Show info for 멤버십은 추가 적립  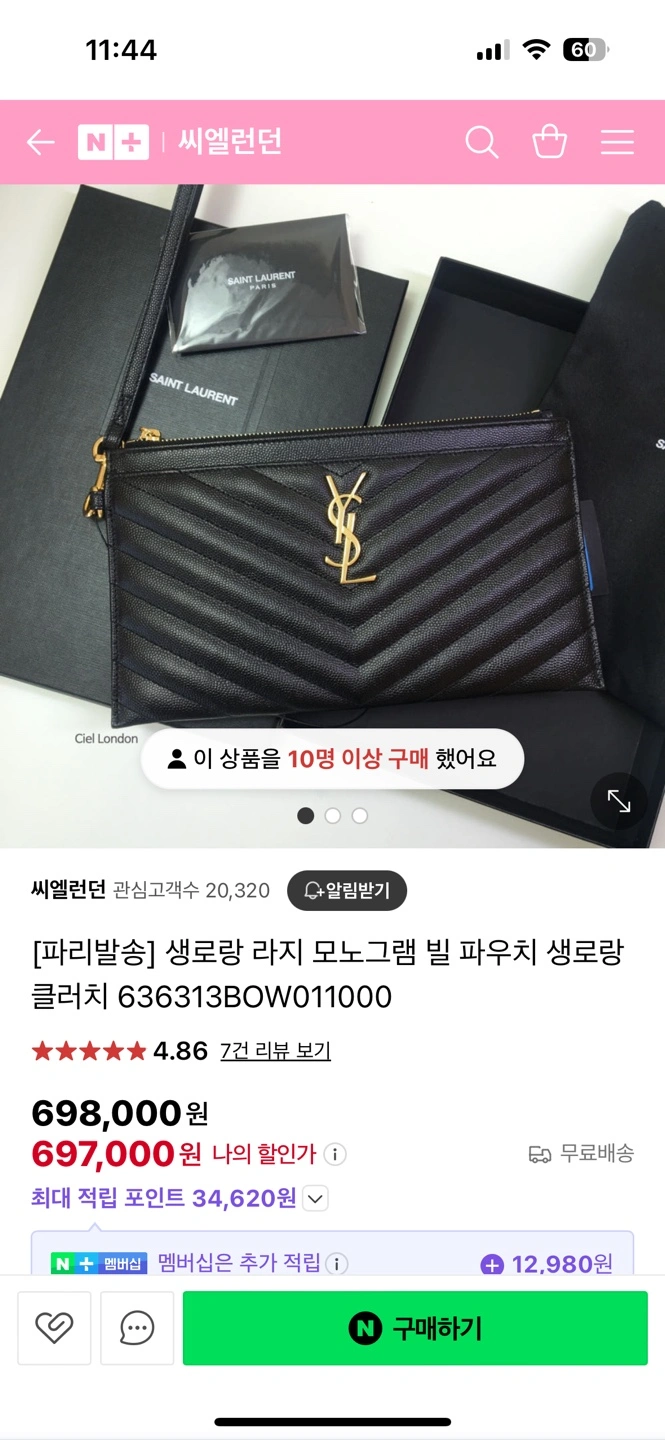338,1264
